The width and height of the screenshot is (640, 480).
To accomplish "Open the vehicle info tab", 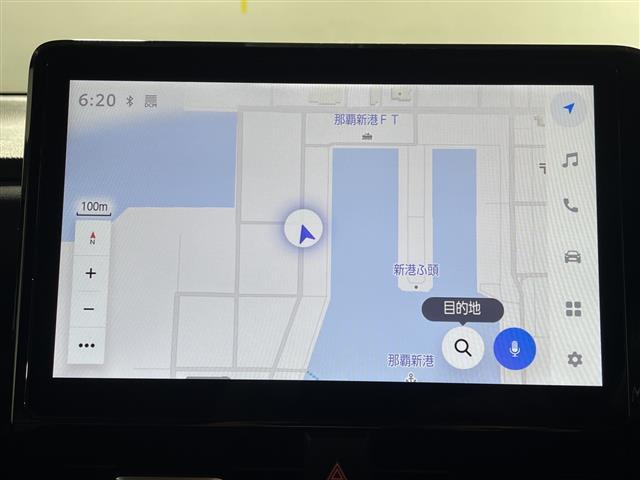I will (x=572, y=257).
